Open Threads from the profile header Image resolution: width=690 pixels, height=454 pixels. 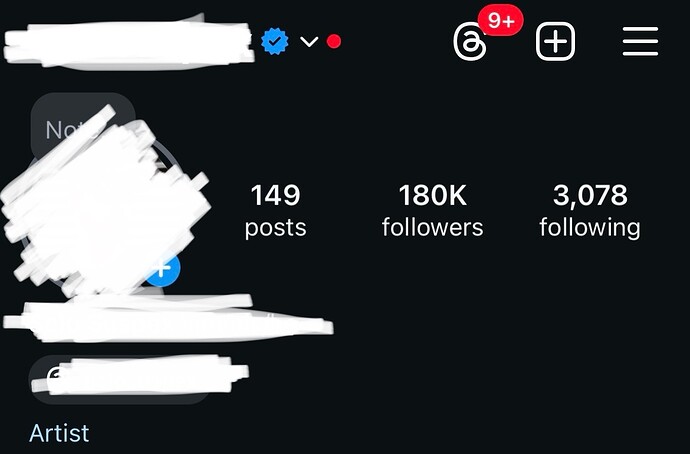tap(471, 42)
